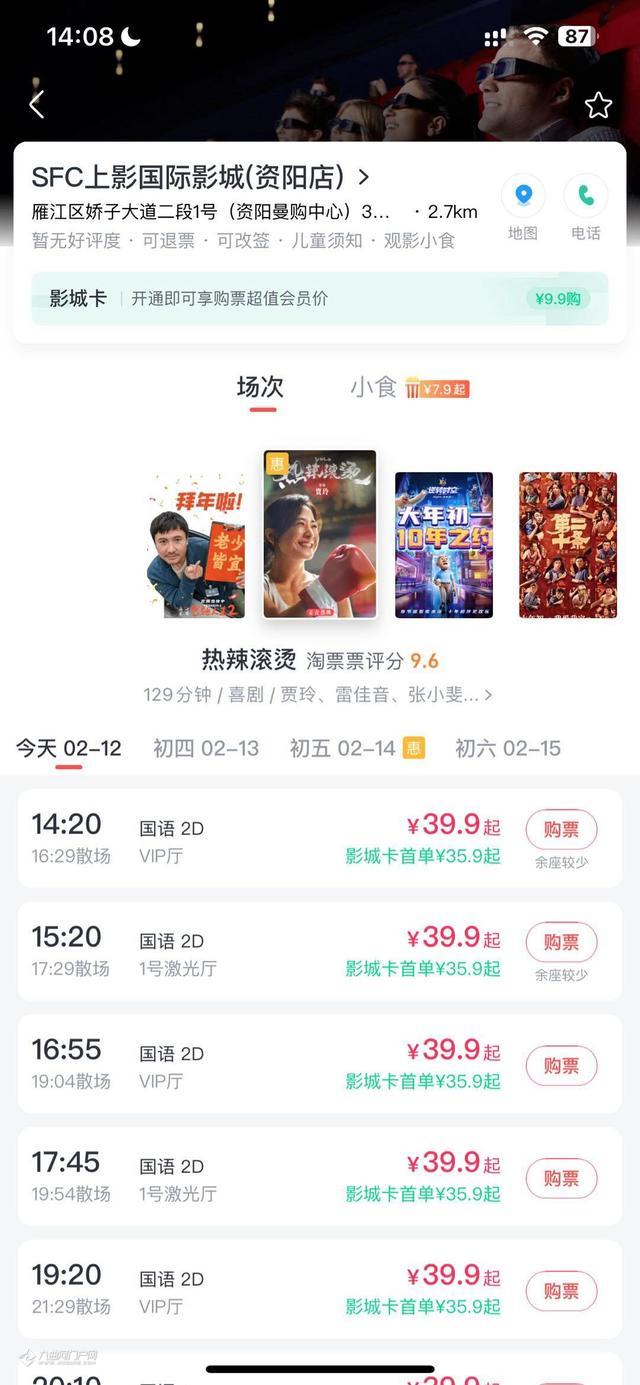Buy tickets for the 14:20 showing
The width and height of the screenshot is (640, 1385).
pos(561,829)
